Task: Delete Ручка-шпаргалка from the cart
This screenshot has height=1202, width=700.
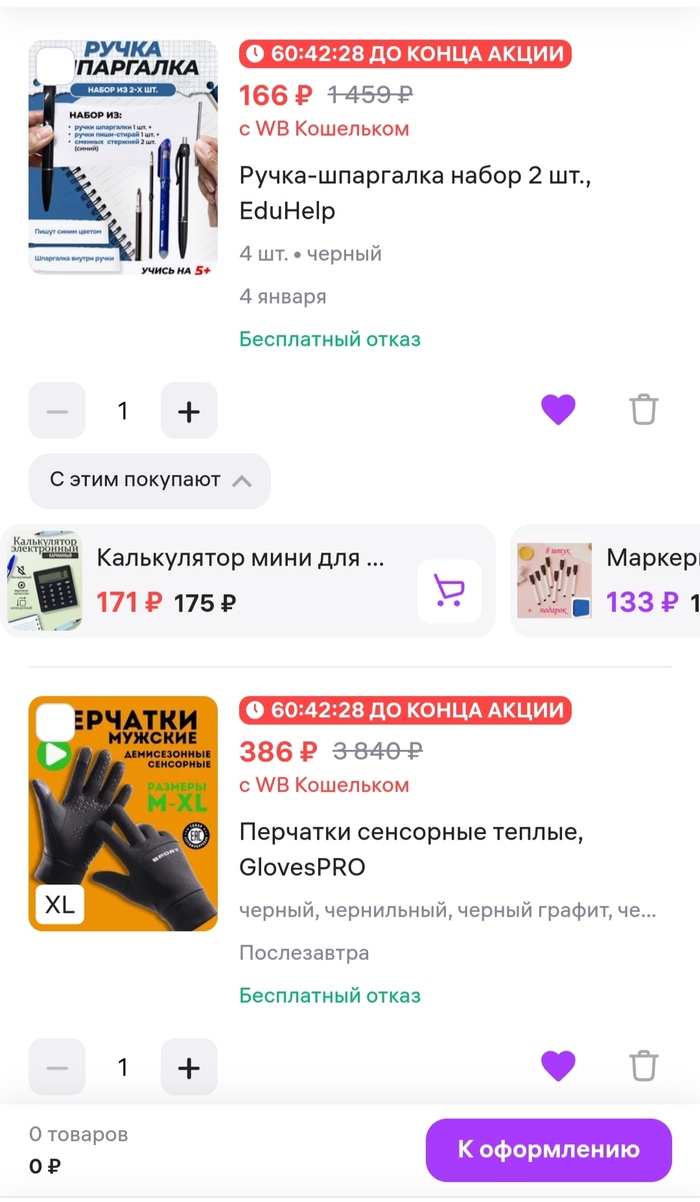Action: pos(643,409)
